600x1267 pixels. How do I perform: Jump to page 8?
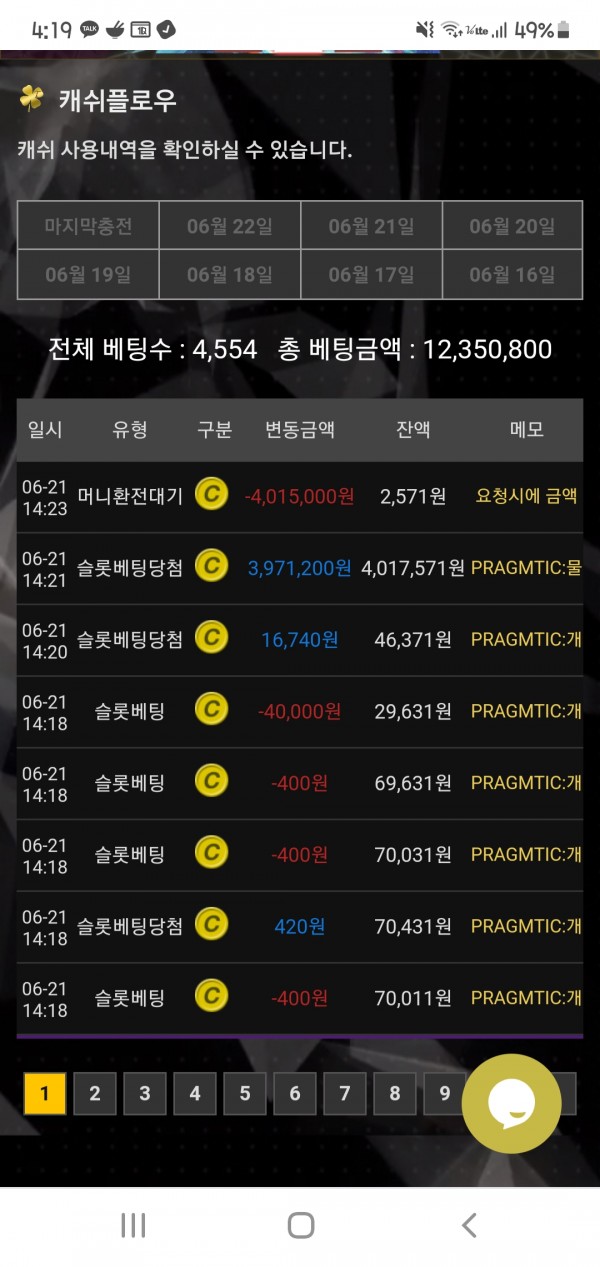pos(395,1093)
